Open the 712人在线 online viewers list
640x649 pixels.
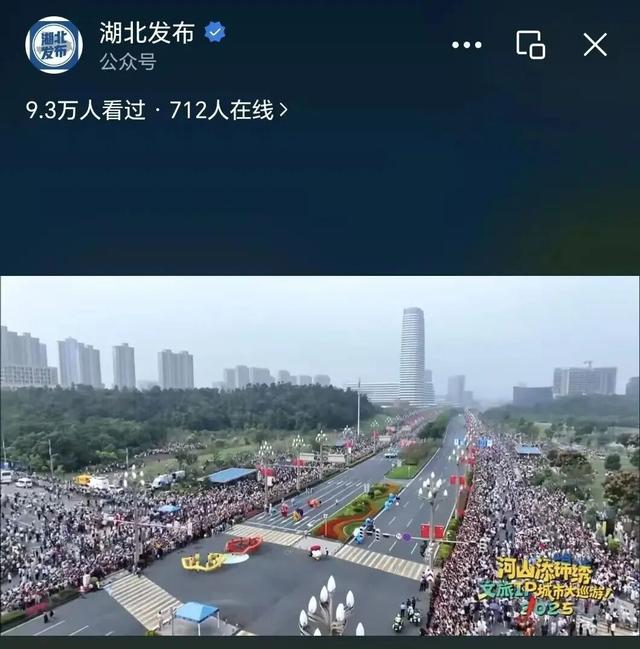coord(228,111)
